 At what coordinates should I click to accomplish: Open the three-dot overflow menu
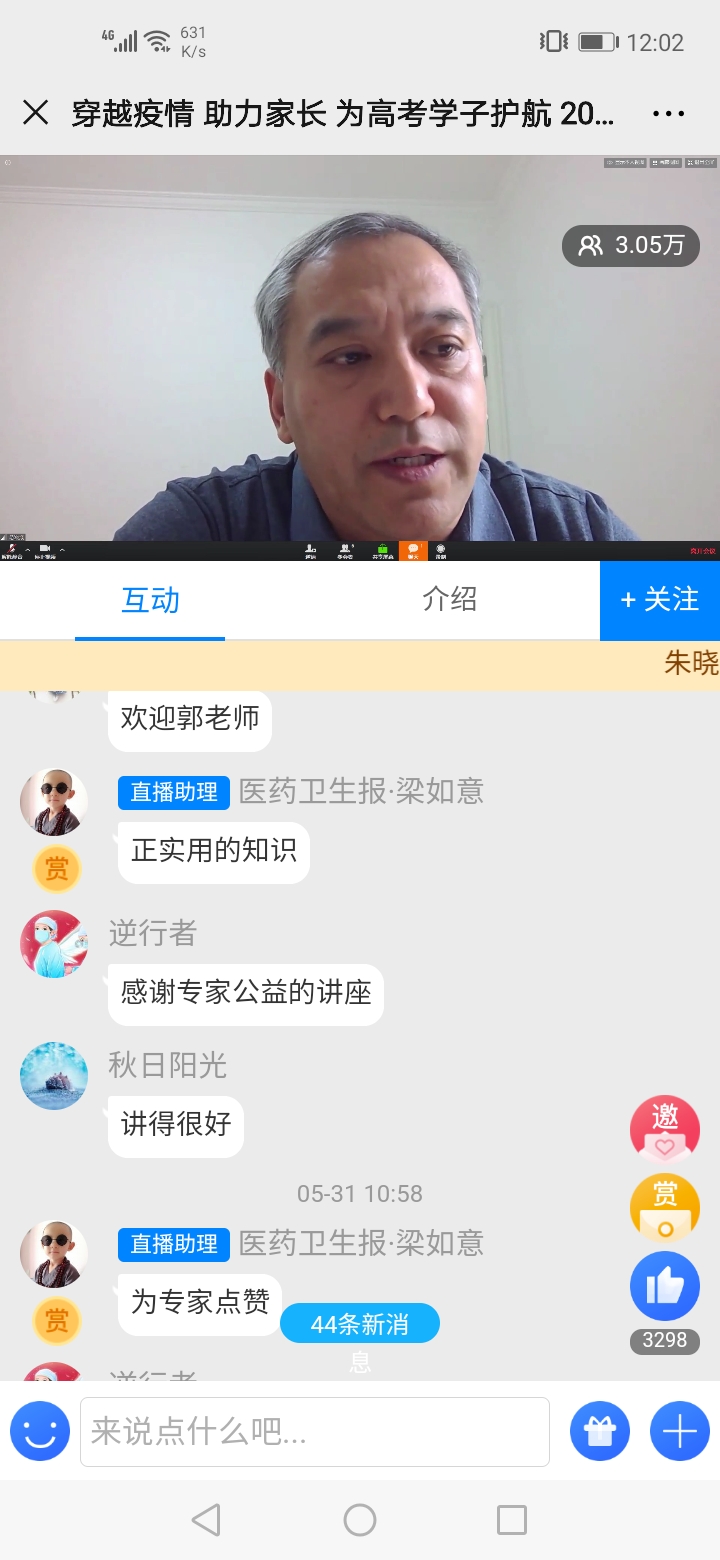pos(668,114)
